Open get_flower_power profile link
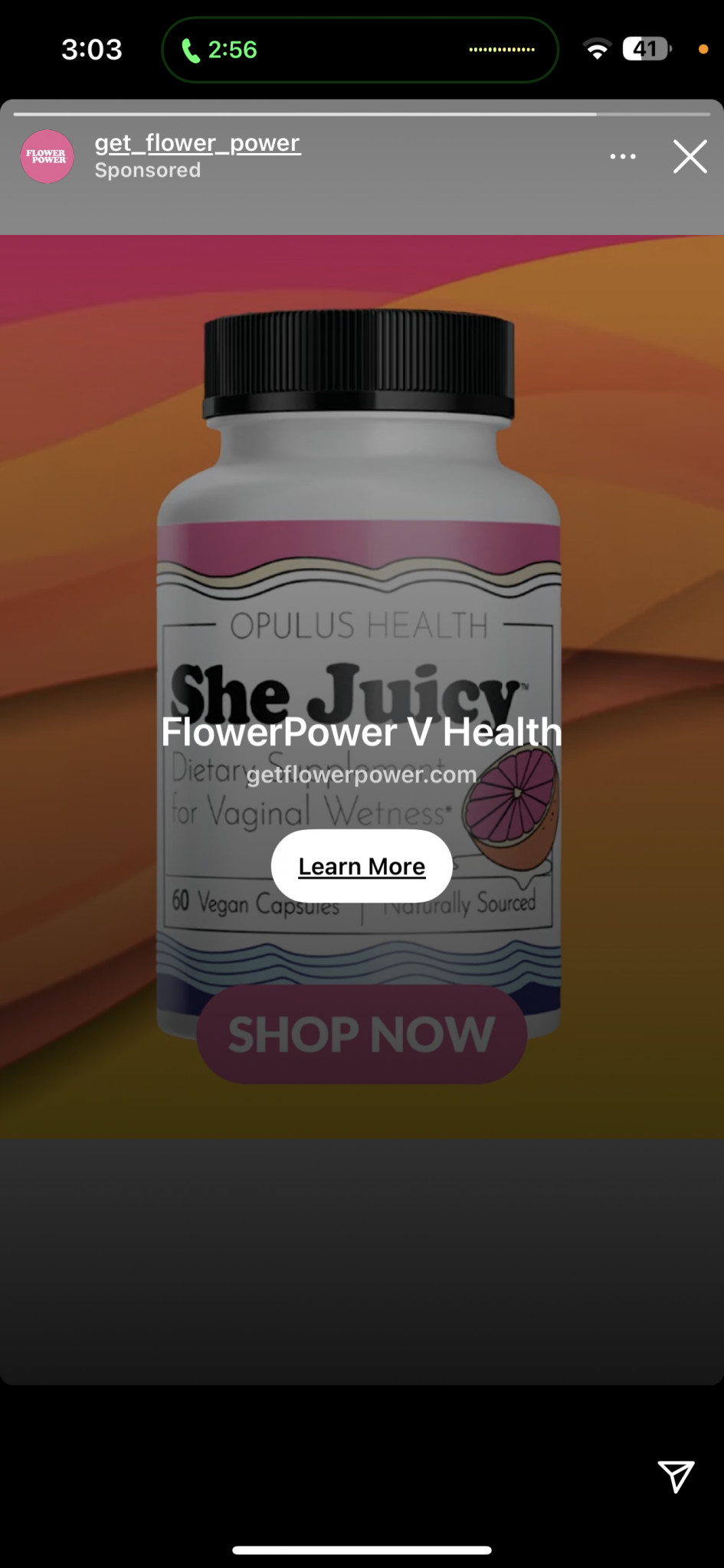The width and height of the screenshot is (724, 1568). point(197,142)
